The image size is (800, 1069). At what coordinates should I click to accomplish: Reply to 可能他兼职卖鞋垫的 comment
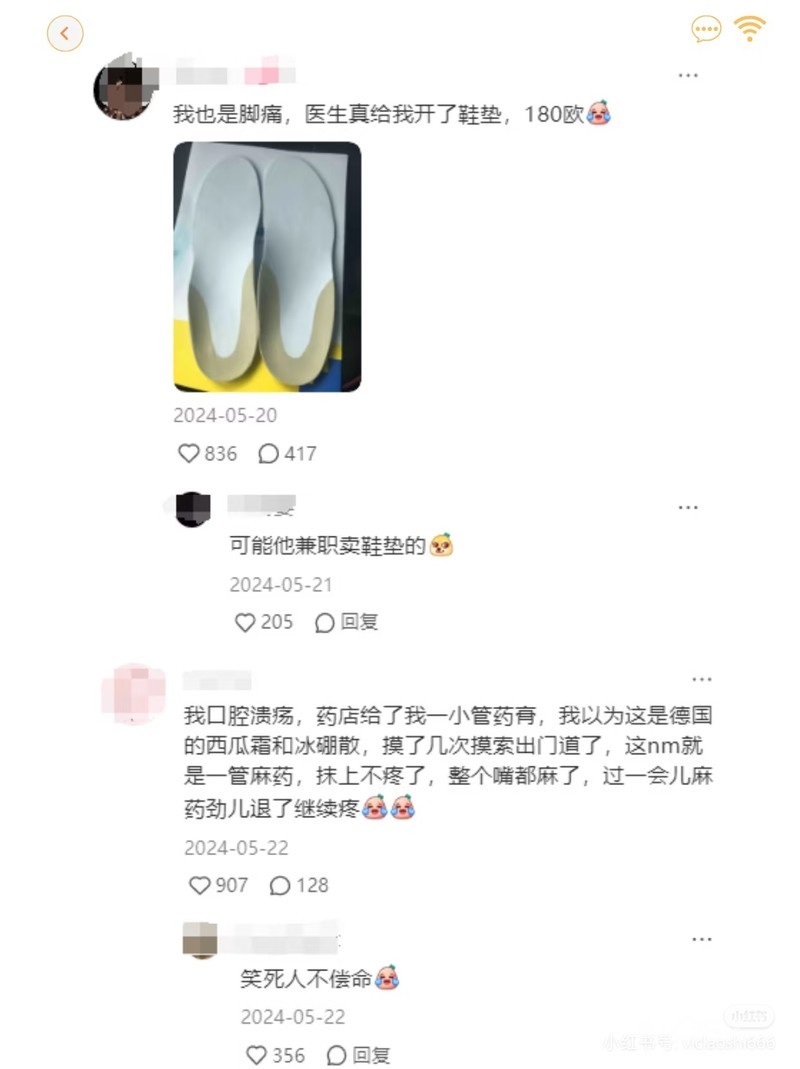[347, 622]
